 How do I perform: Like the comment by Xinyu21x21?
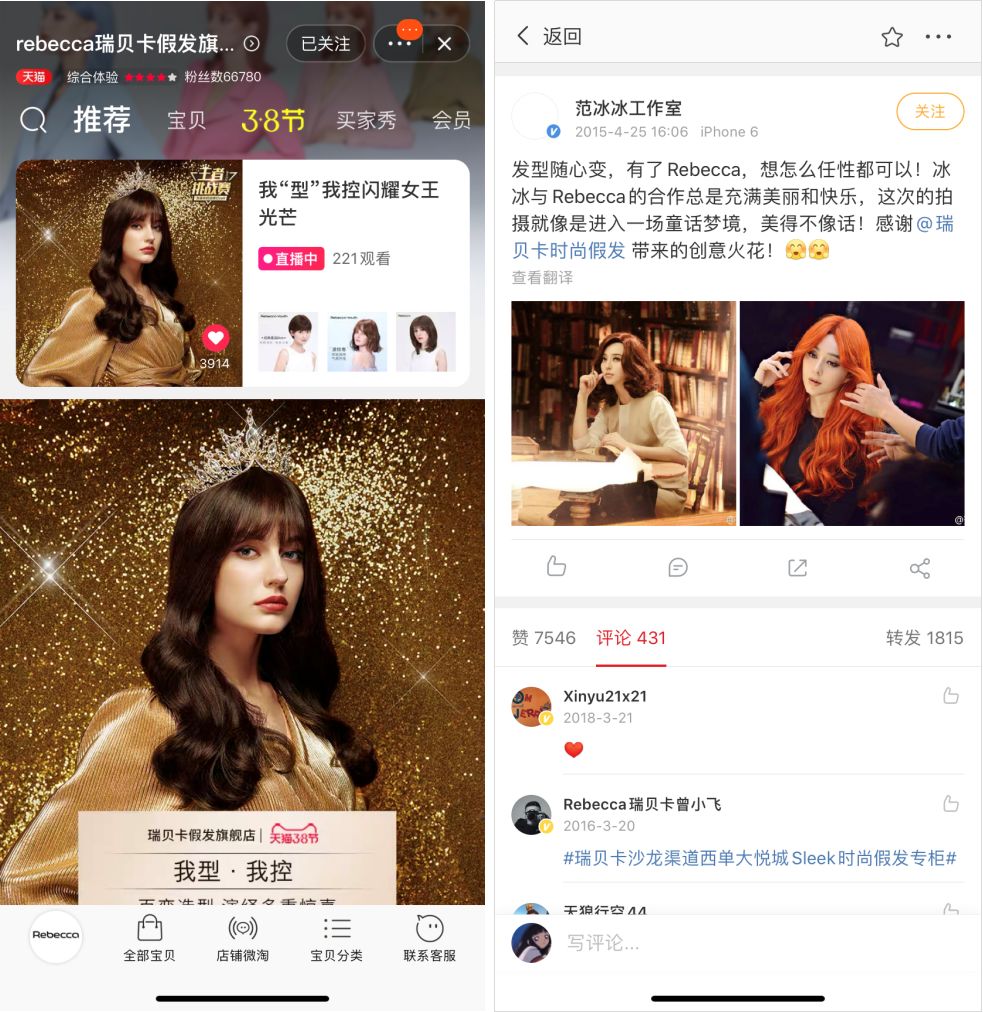click(950, 696)
